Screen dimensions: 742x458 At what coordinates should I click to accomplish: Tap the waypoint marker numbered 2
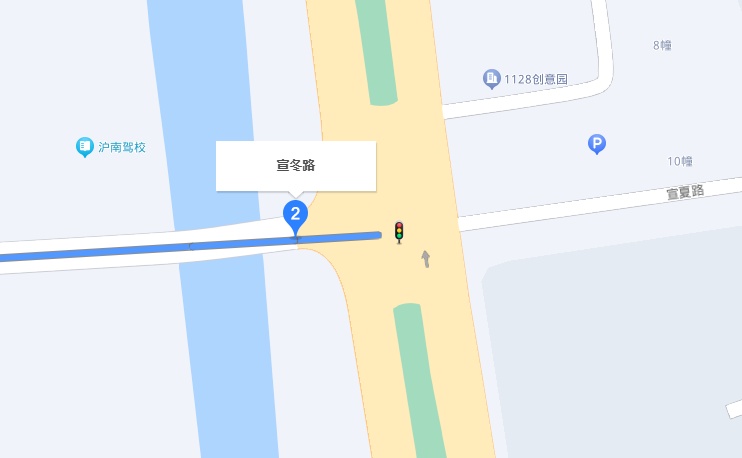pyautogui.click(x=295, y=214)
